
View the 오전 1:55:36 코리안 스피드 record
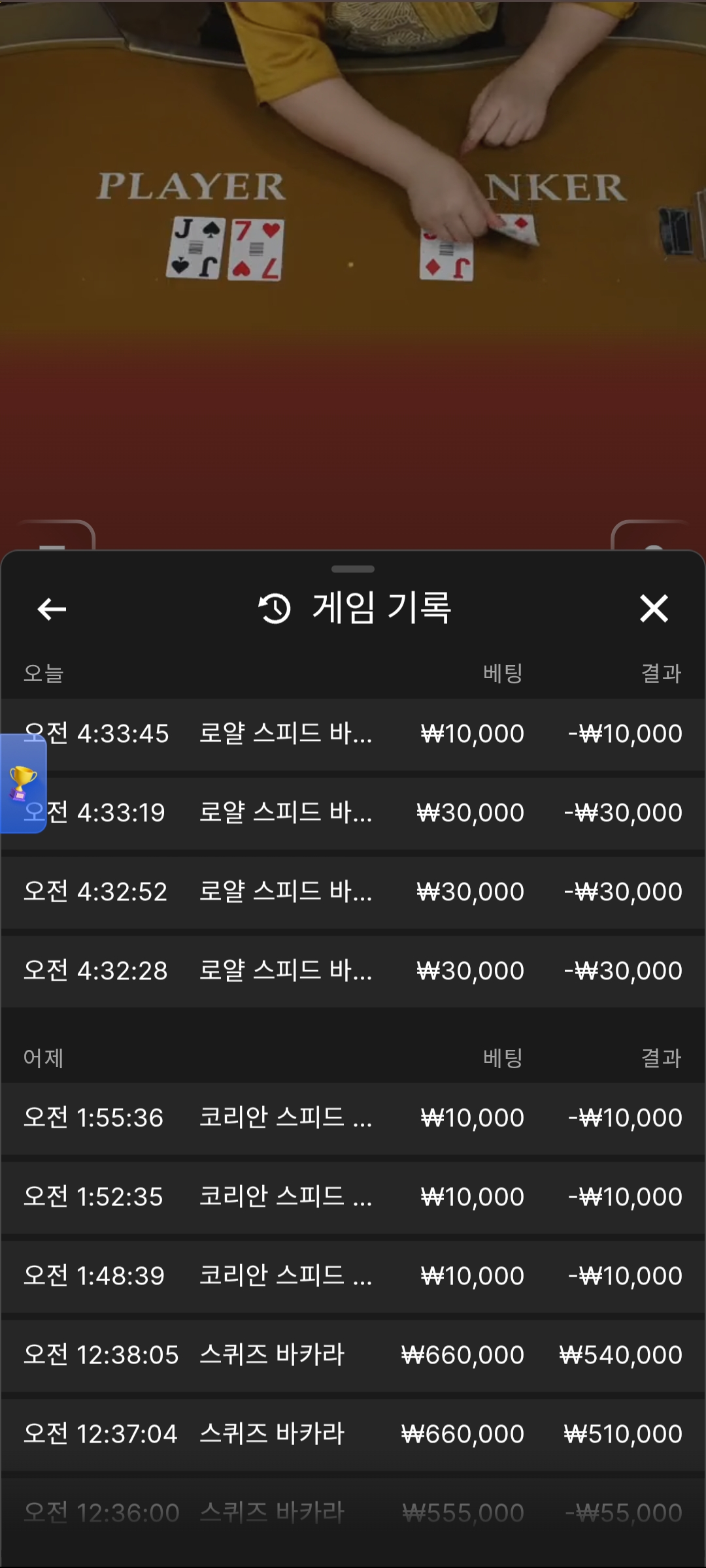(353, 1118)
